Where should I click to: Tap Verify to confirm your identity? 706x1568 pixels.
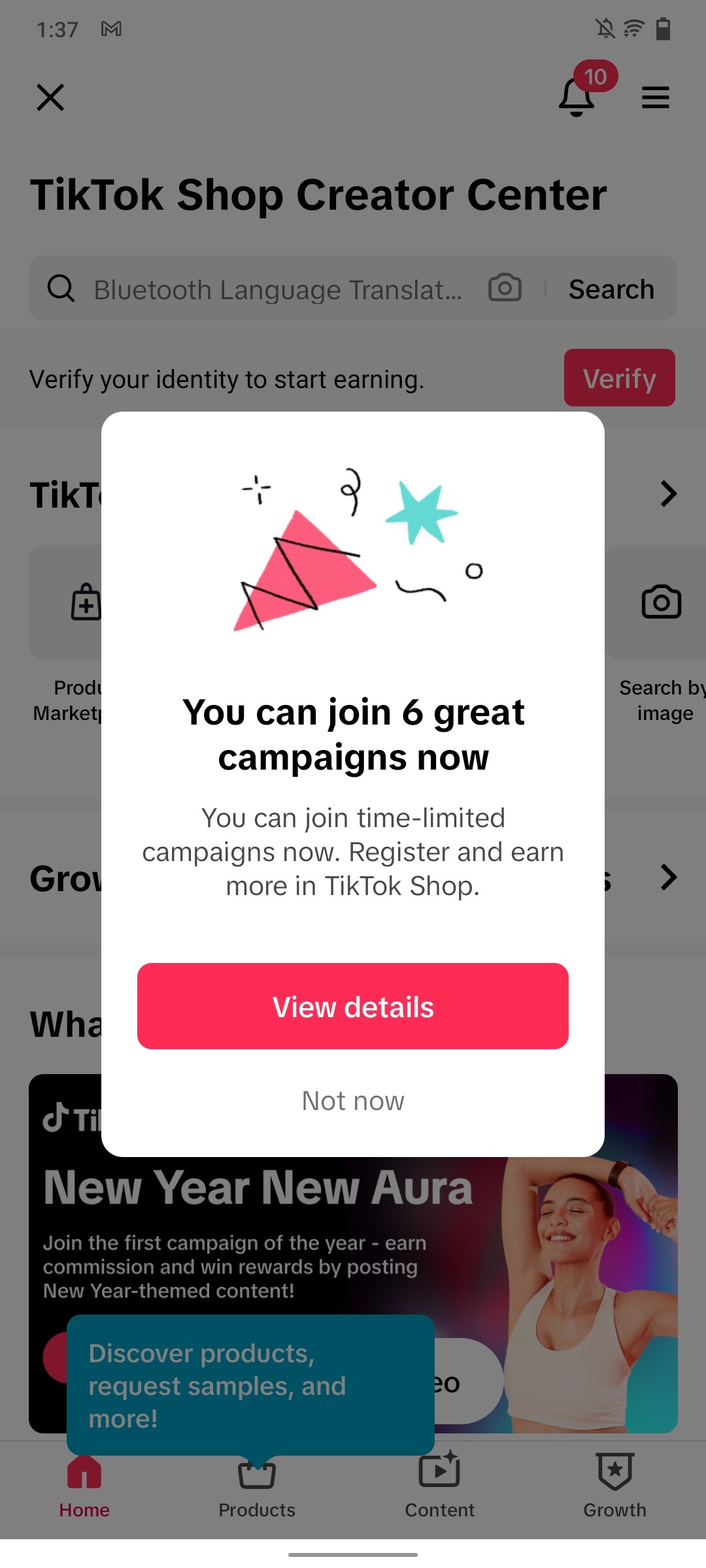click(x=620, y=378)
